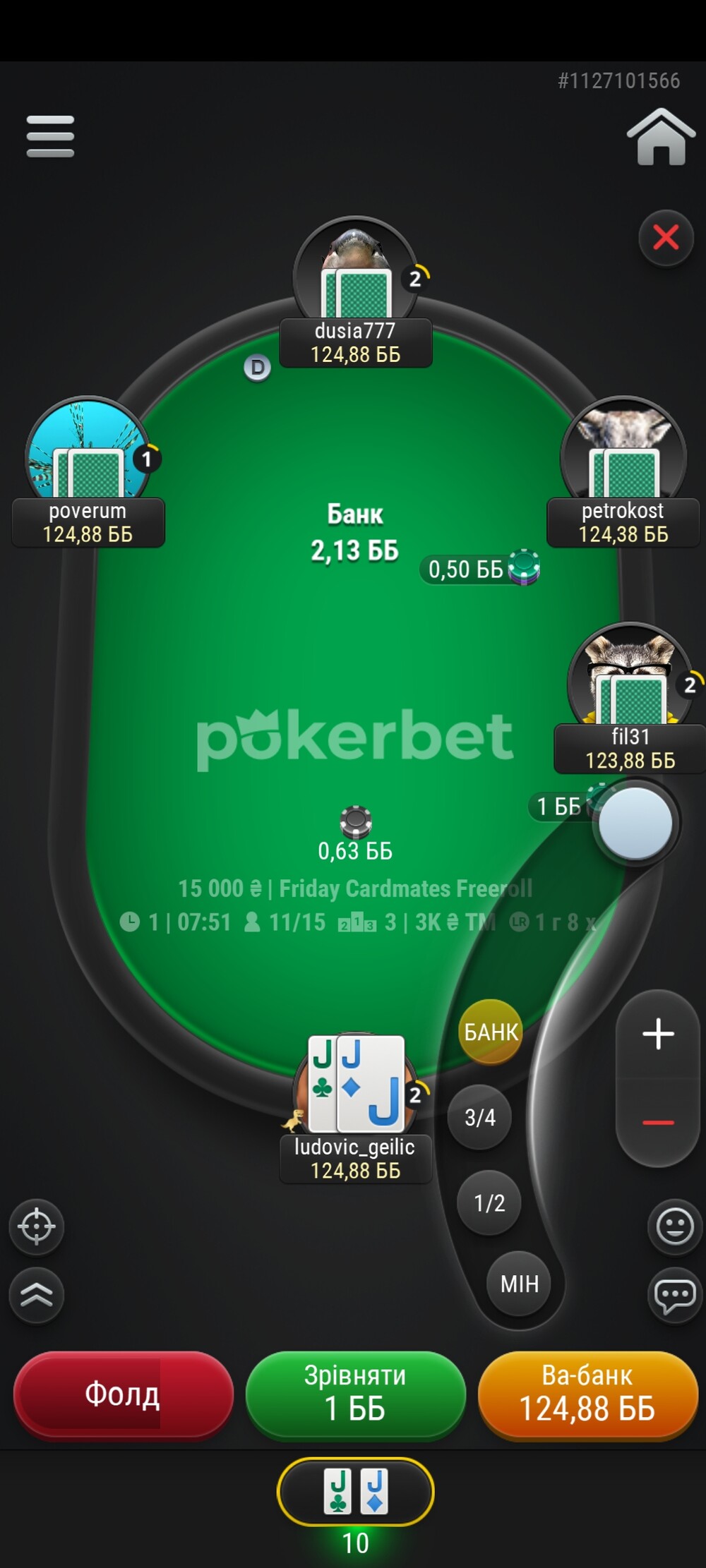This screenshot has width=706, height=1568.
Task: Fold the hand with Фолд
Action: click(123, 1394)
